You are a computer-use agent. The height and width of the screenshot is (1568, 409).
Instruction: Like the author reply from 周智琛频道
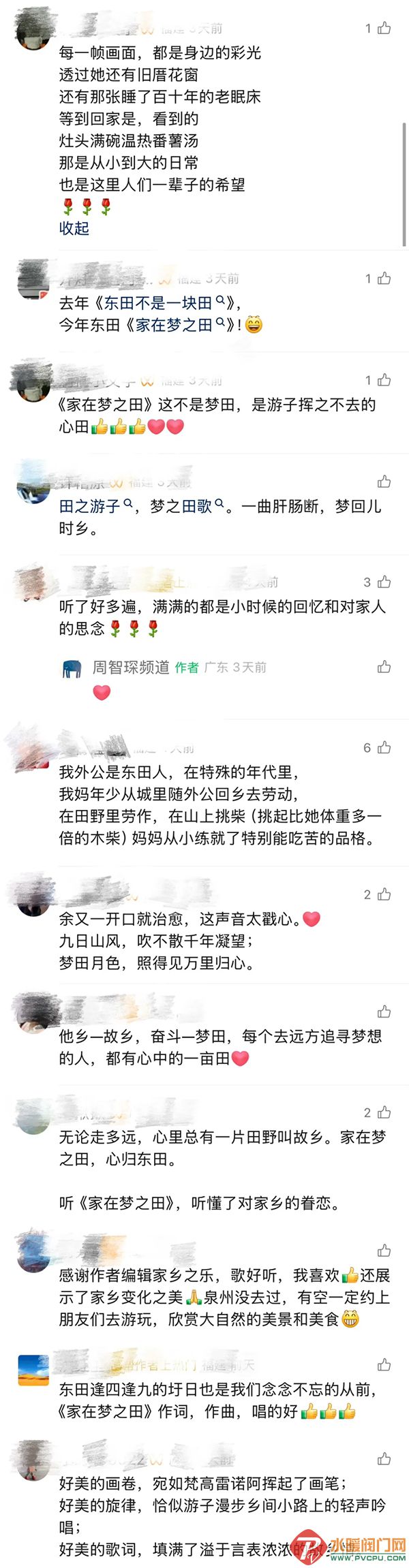pyautogui.click(x=384, y=667)
